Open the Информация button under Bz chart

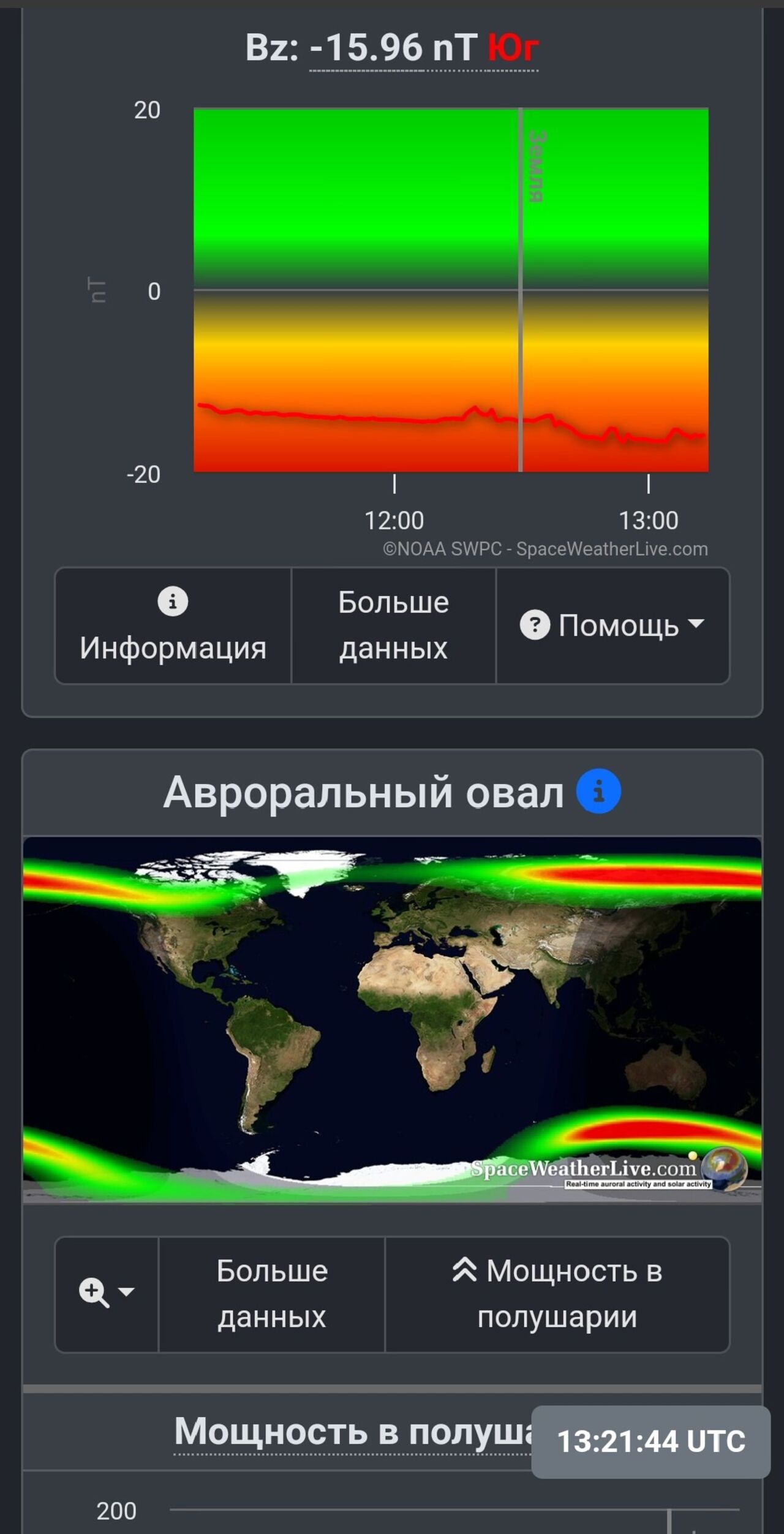click(x=173, y=625)
